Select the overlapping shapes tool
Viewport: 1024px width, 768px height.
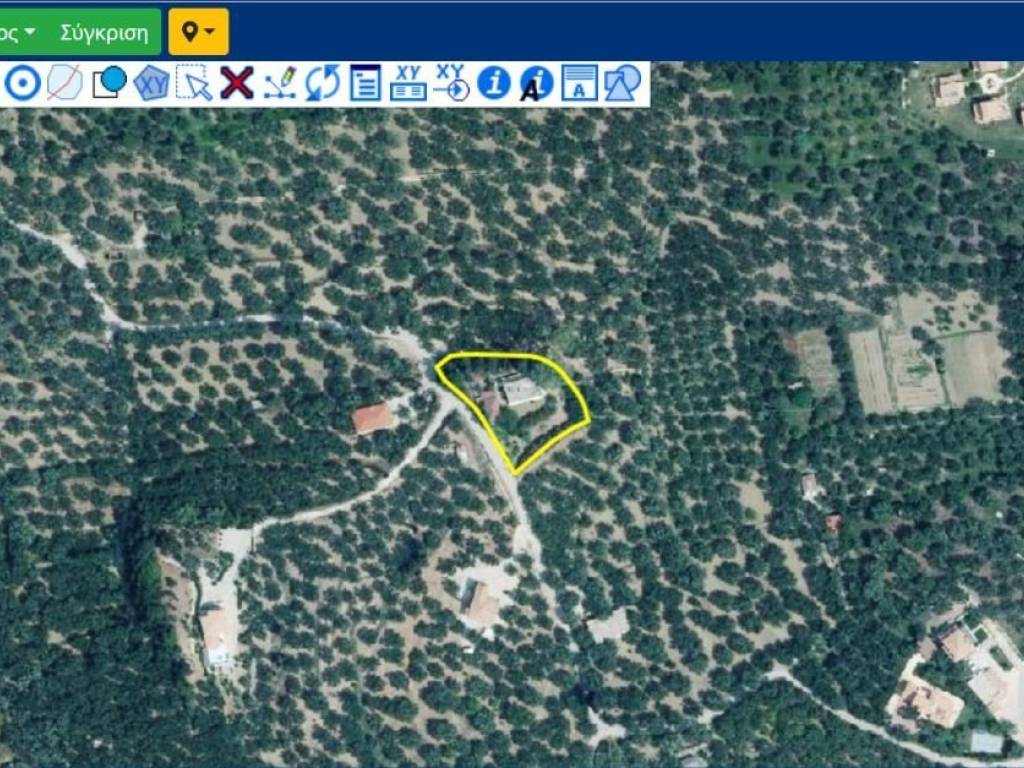(x=622, y=82)
